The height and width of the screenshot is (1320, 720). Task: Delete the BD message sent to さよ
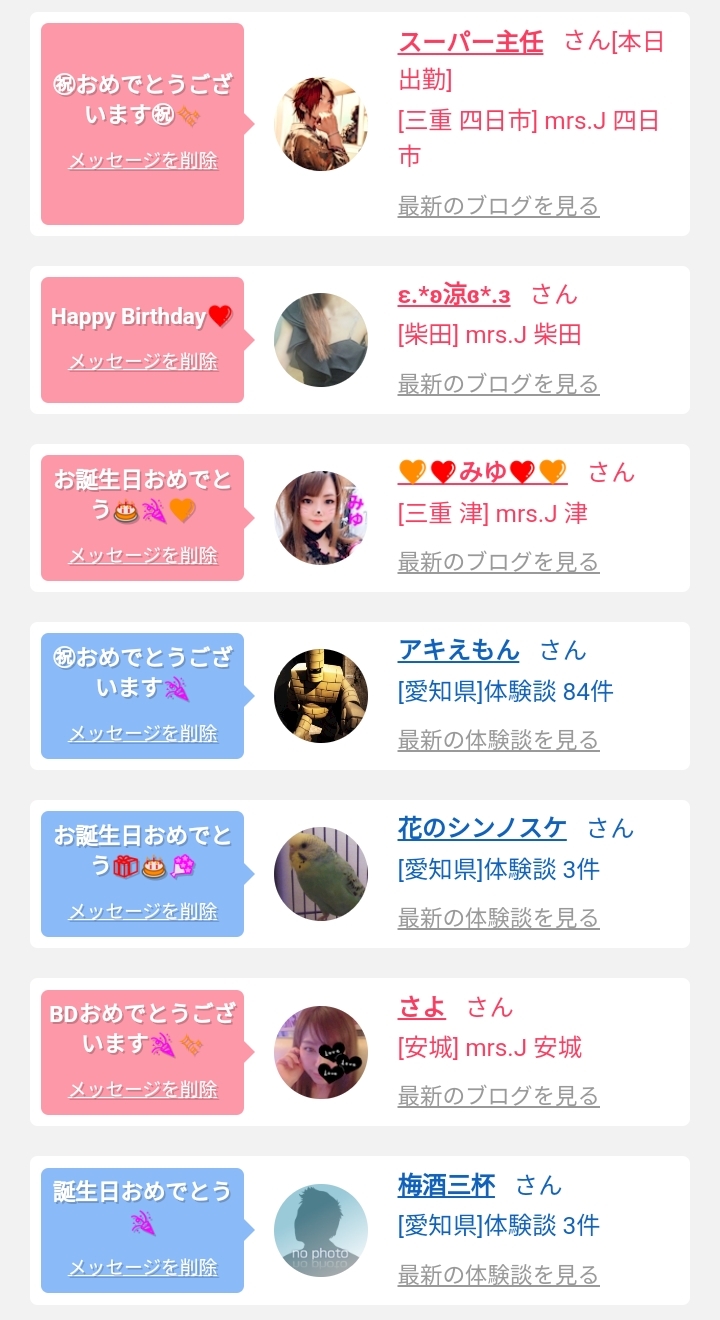pos(143,1090)
